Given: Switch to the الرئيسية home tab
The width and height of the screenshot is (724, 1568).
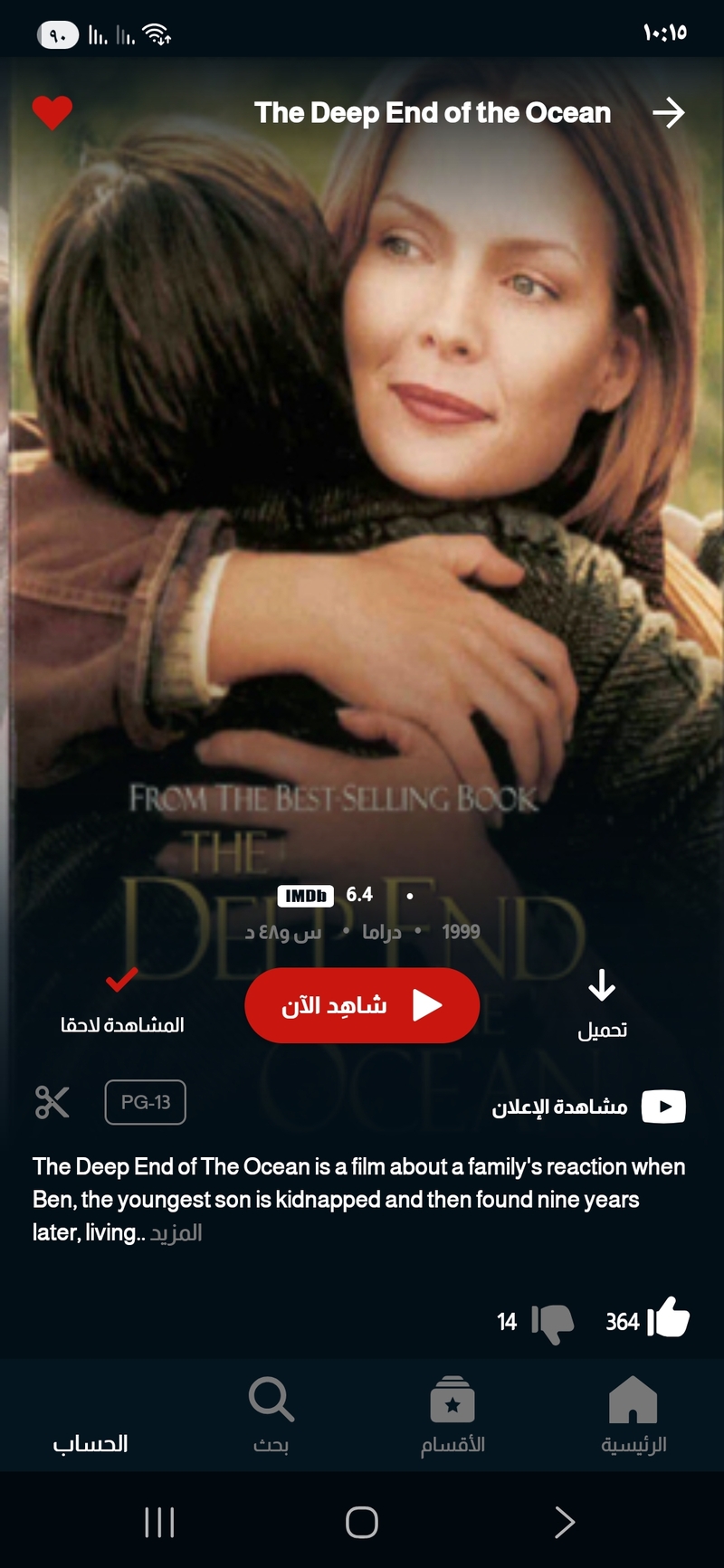Looking at the screenshot, I should [x=633, y=1414].
